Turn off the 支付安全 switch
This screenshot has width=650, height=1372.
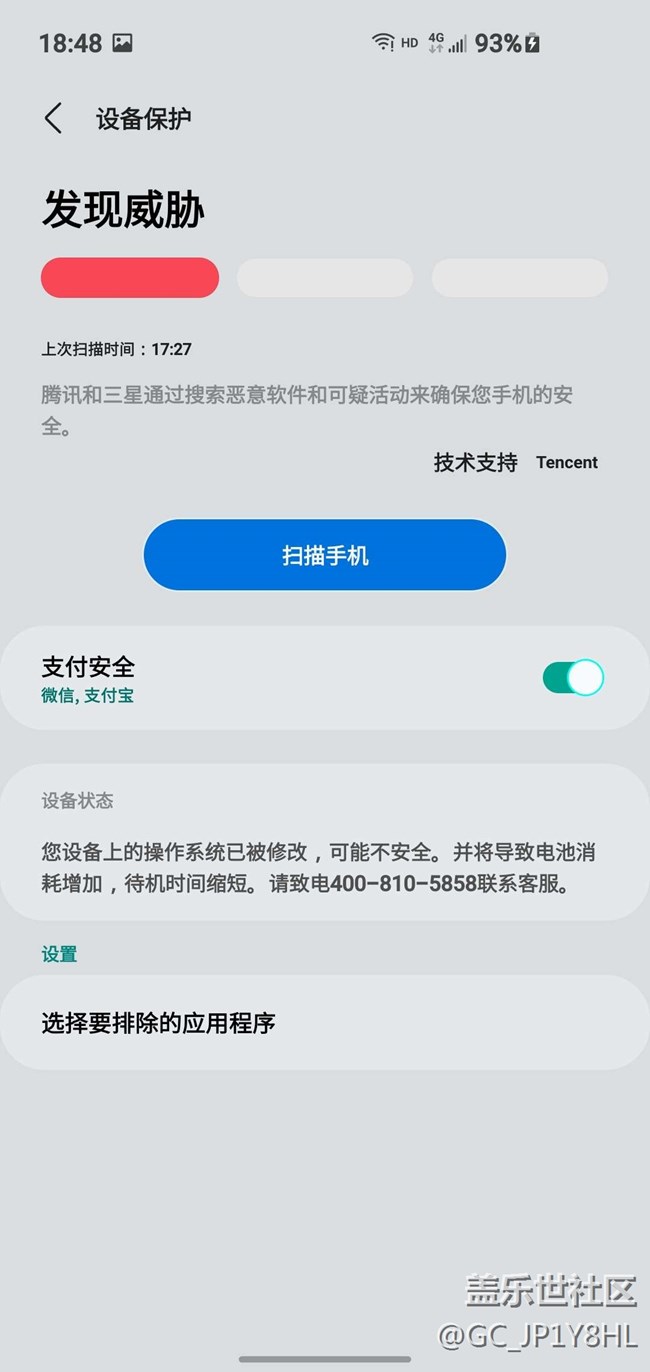pyautogui.click(x=573, y=678)
